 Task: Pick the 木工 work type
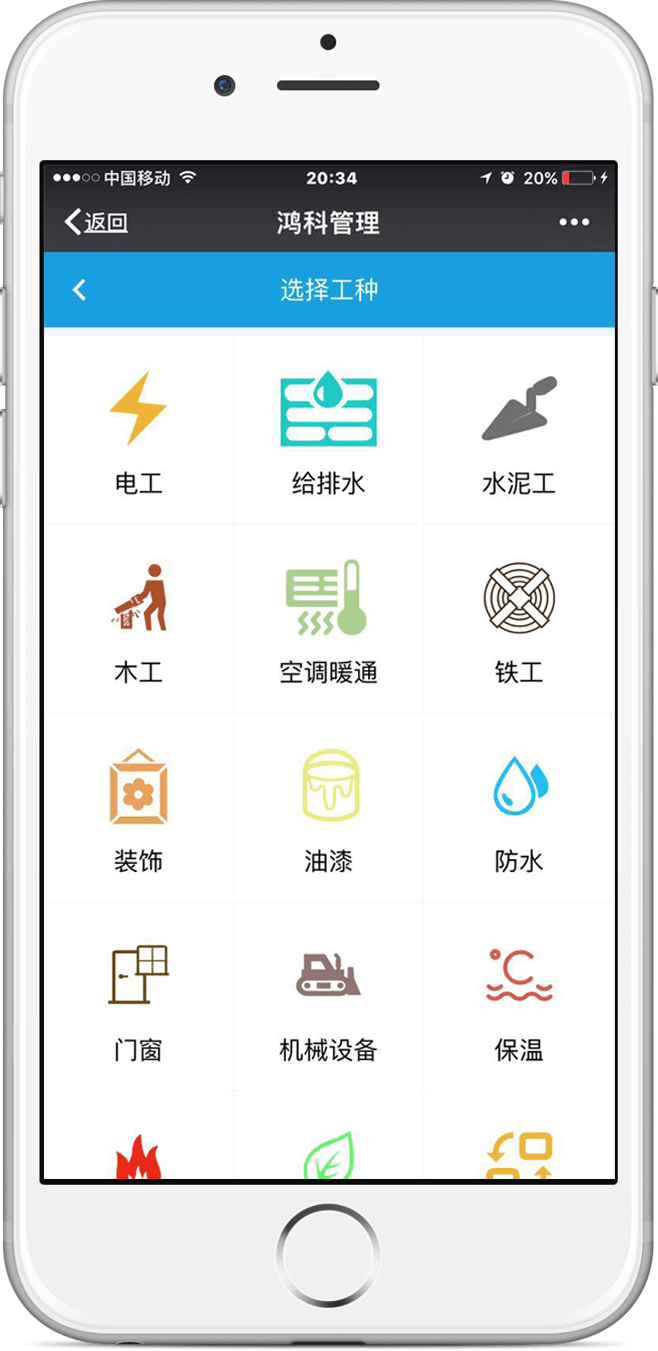(x=138, y=620)
